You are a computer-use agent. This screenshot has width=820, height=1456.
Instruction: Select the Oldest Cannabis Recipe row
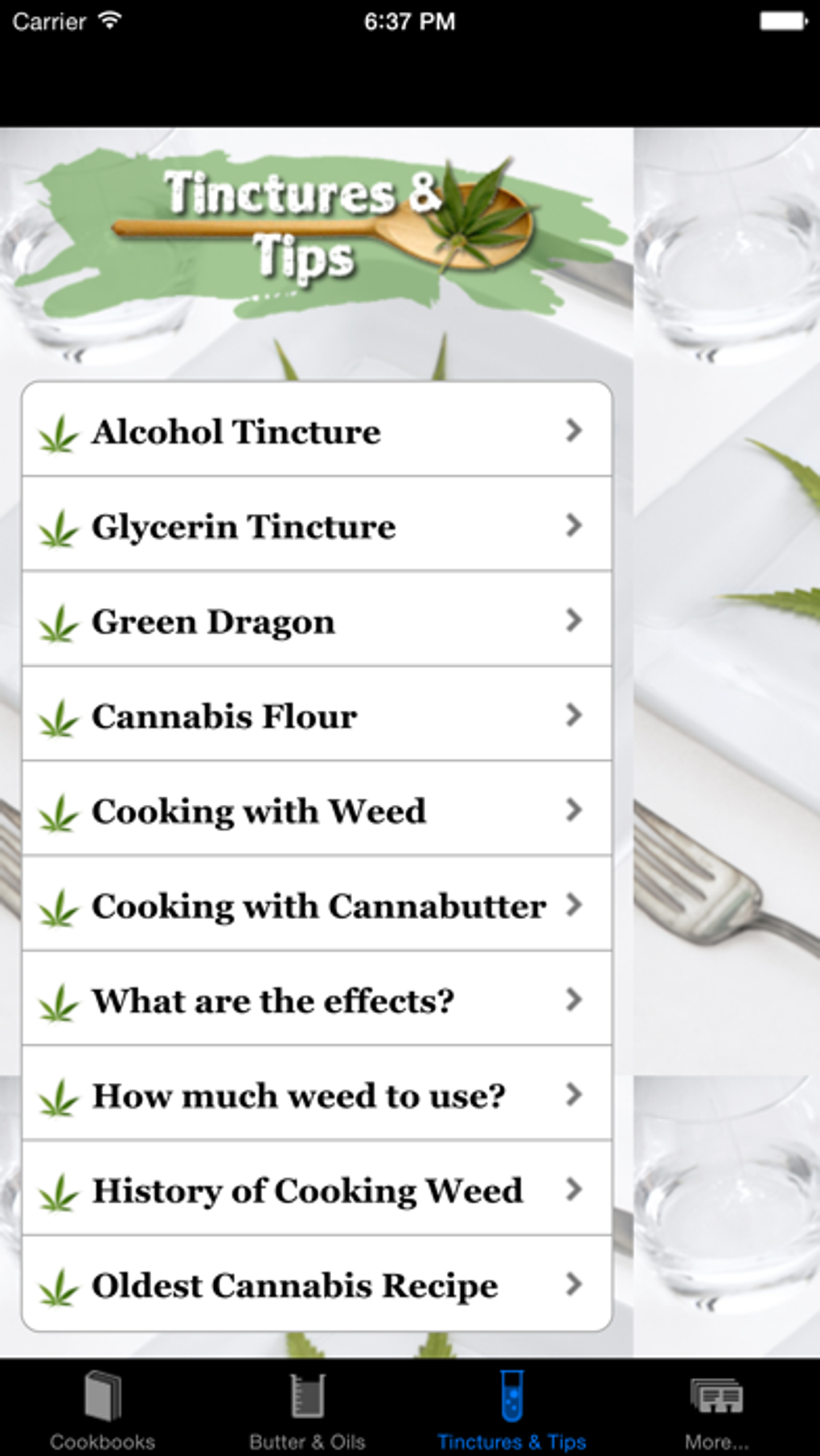click(317, 1285)
